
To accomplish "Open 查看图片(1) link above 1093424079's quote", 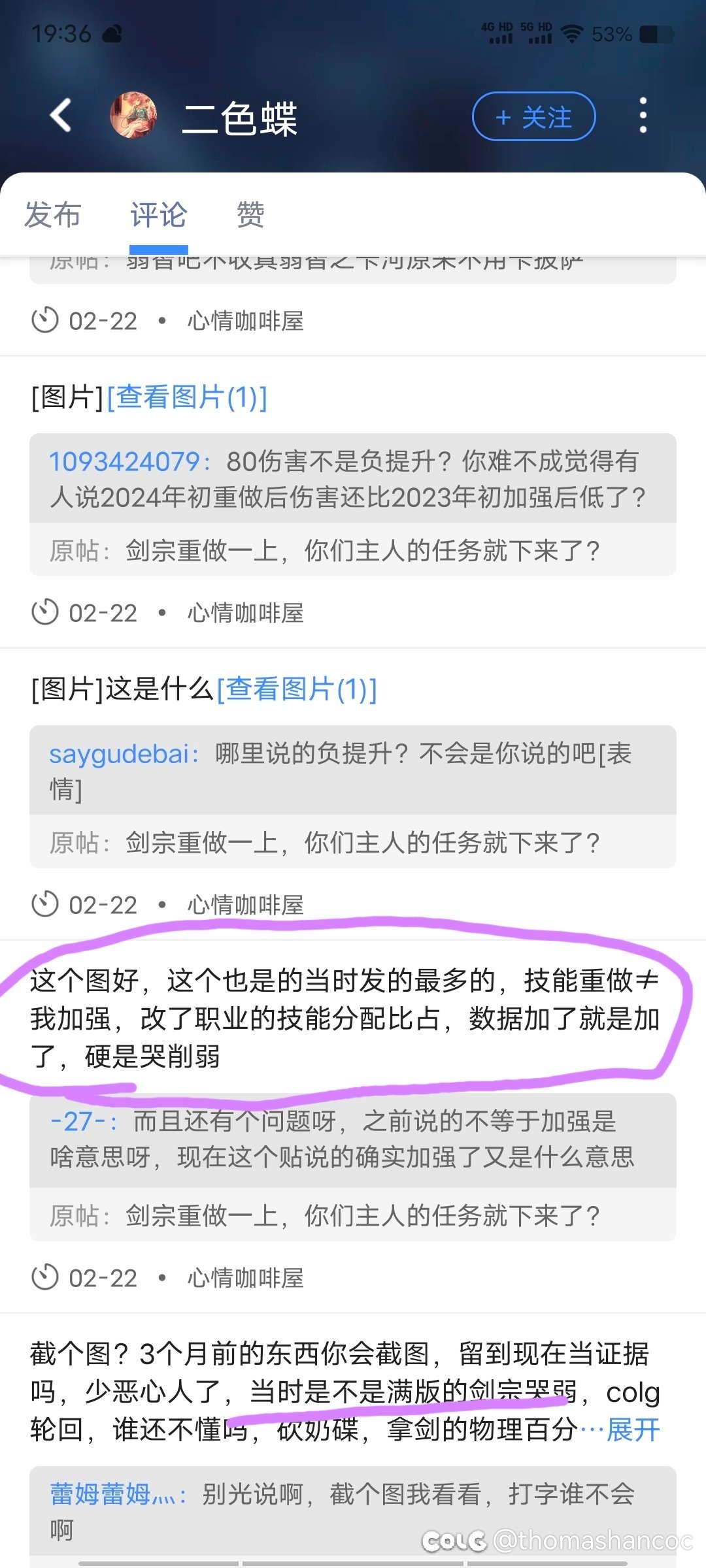I will pos(187,397).
